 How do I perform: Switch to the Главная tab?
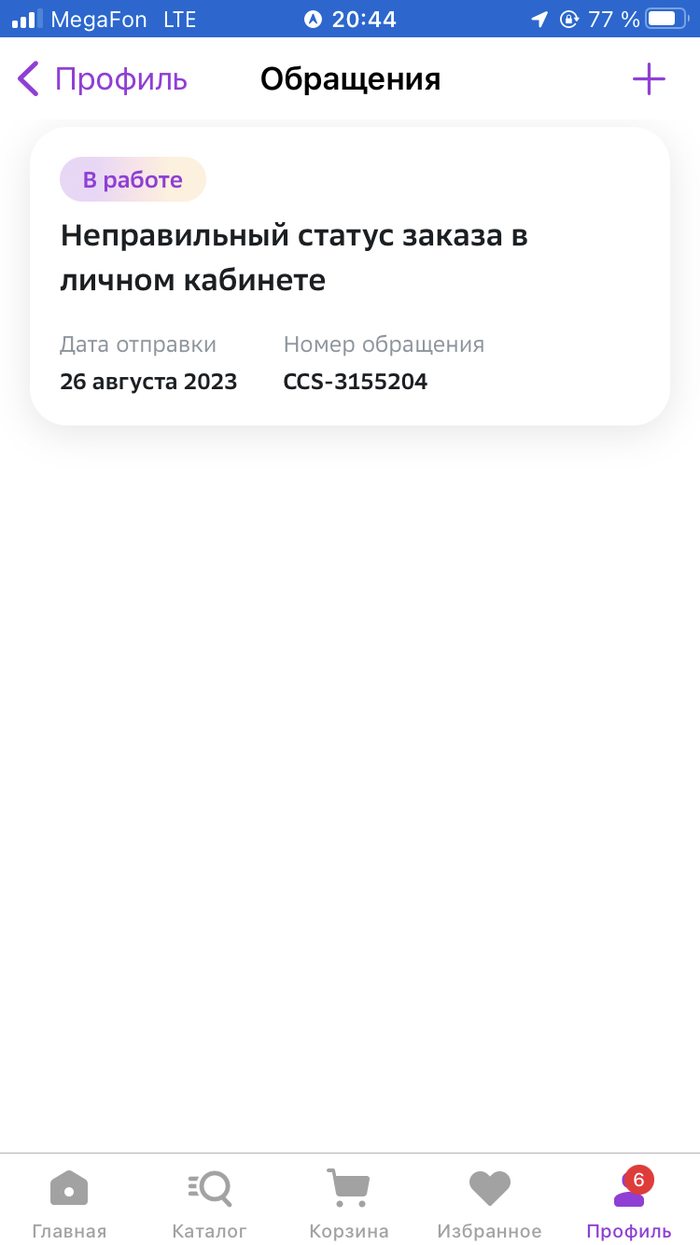coord(69,1204)
